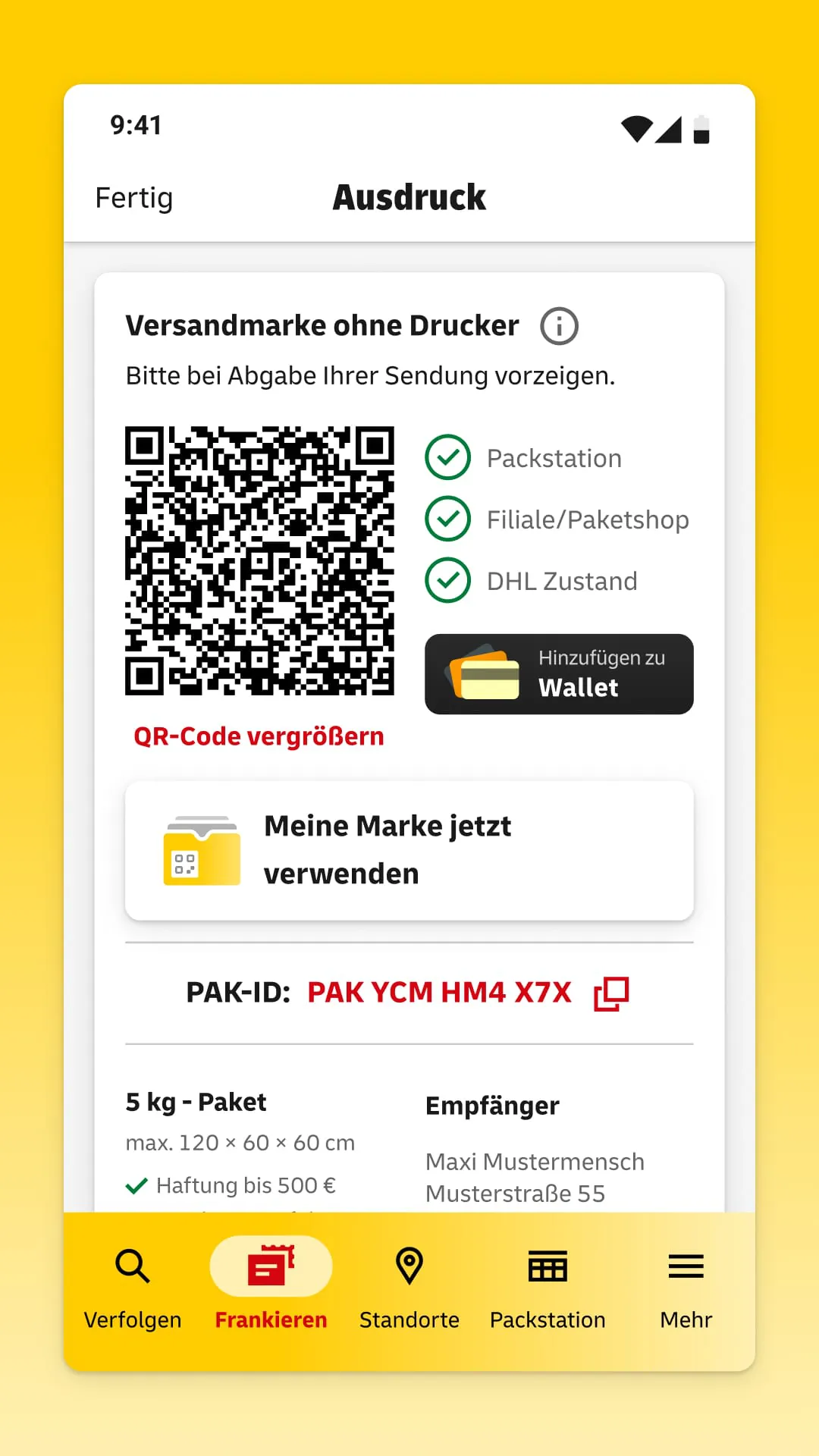Tap the Packstation green checkmark
The image size is (819, 1456).
[447, 457]
